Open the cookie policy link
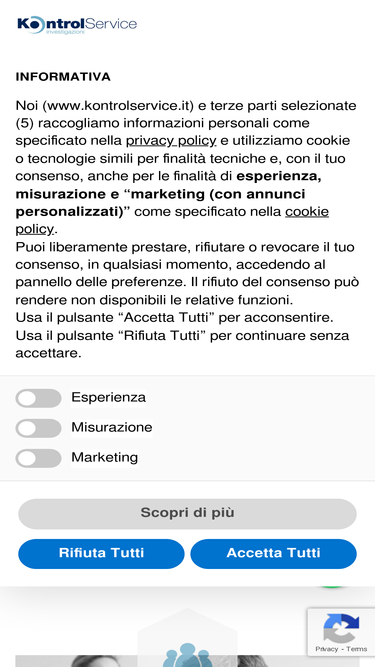Image resolution: width=375 pixels, height=667 pixels. pyautogui.click(x=307, y=212)
